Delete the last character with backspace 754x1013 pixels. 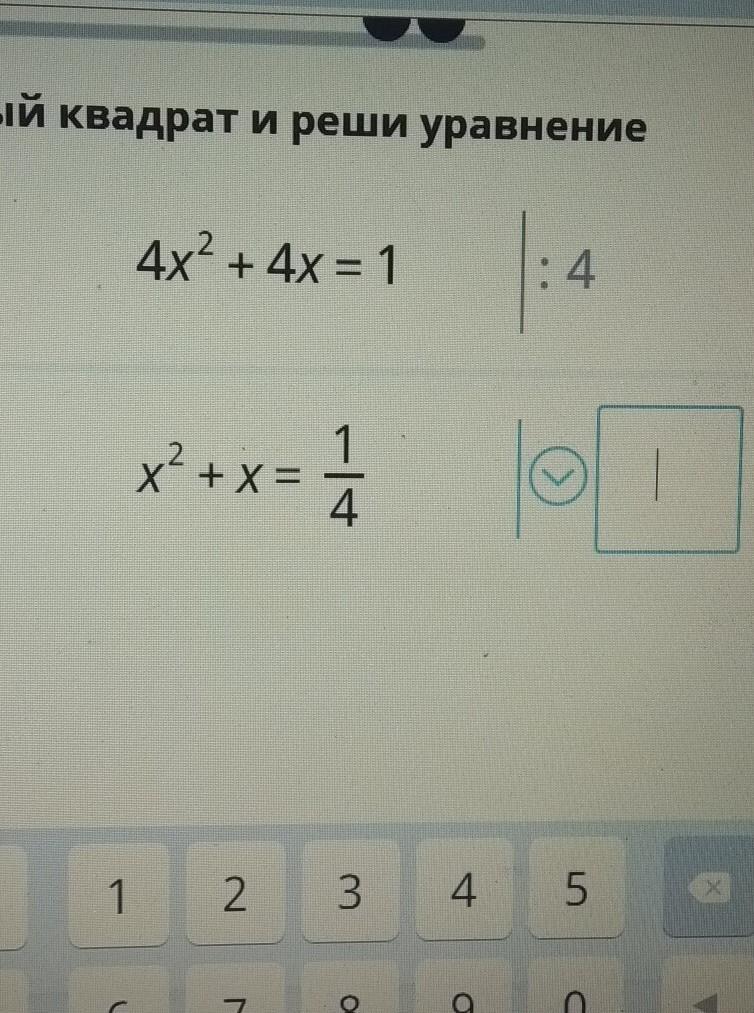pyautogui.click(x=712, y=888)
